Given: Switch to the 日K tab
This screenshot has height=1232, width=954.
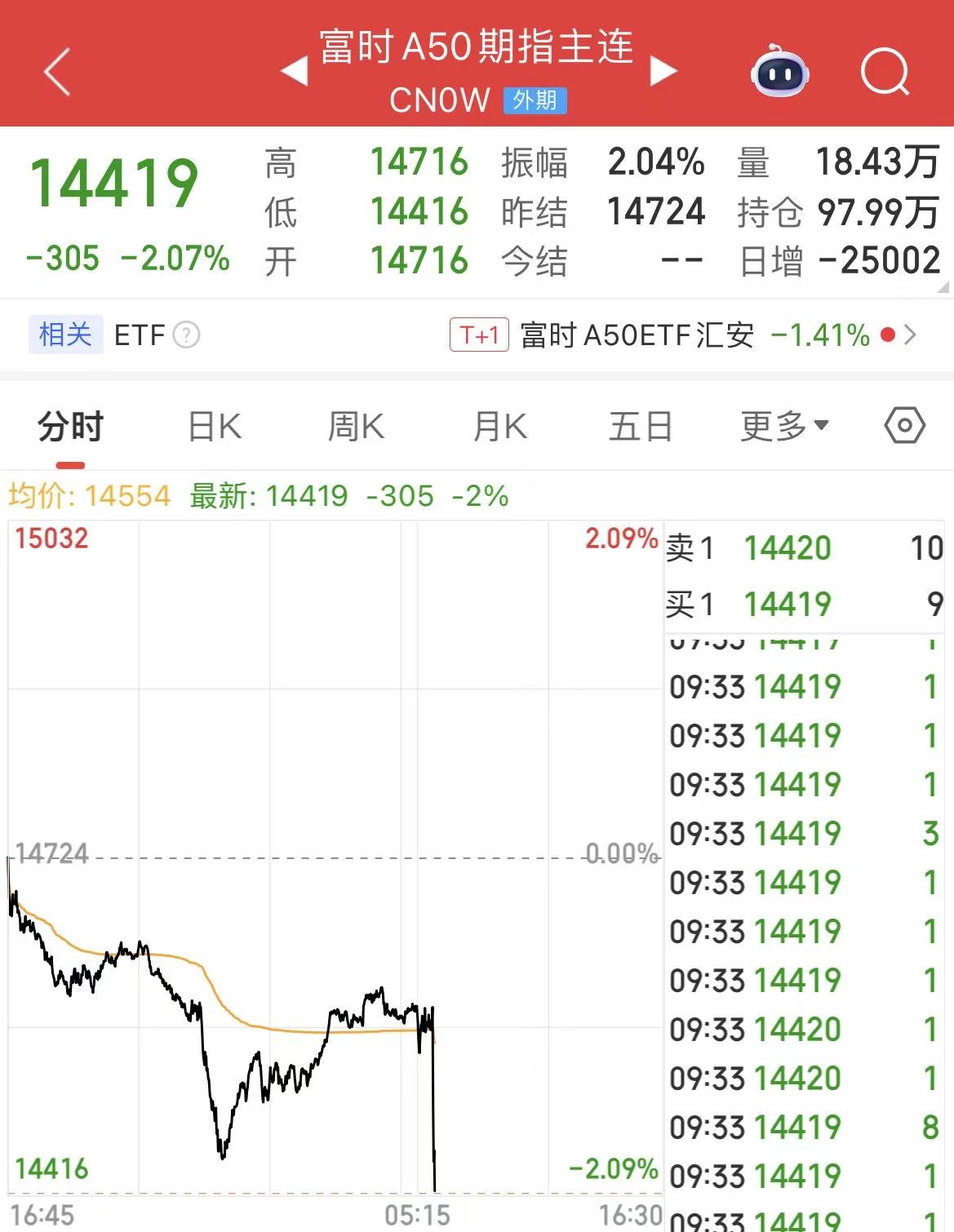Looking at the screenshot, I should [215, 427].
